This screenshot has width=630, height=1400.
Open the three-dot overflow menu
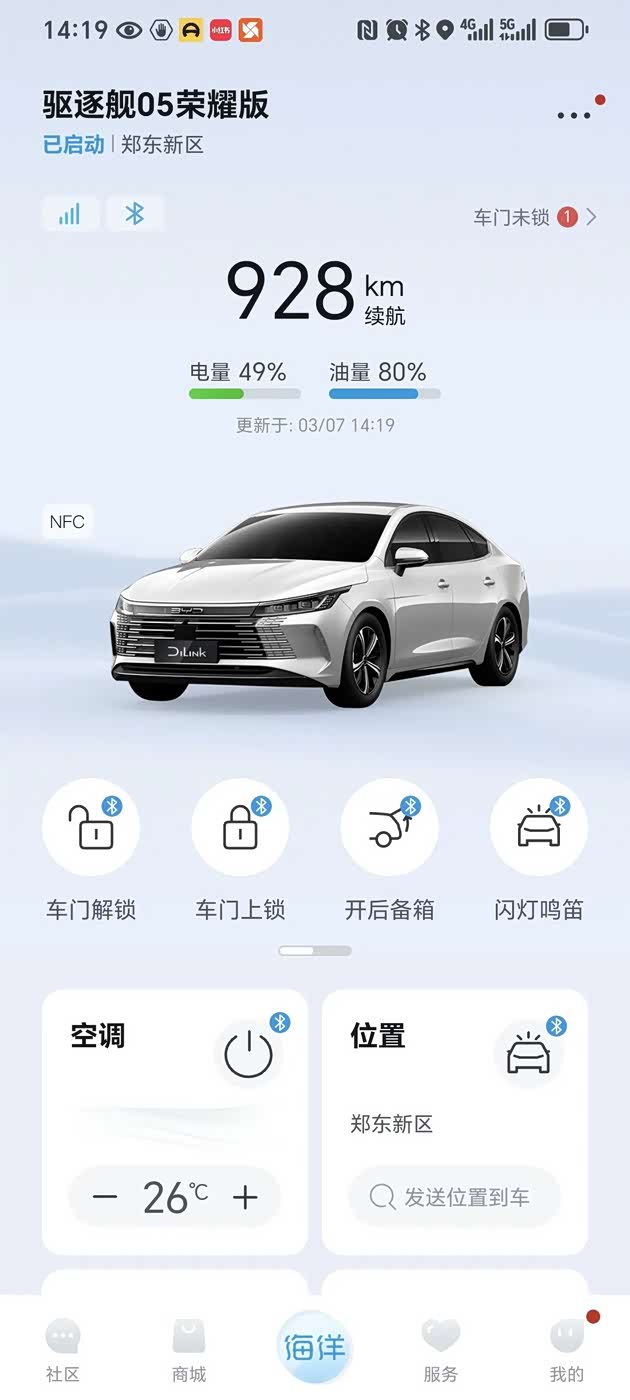574,115
